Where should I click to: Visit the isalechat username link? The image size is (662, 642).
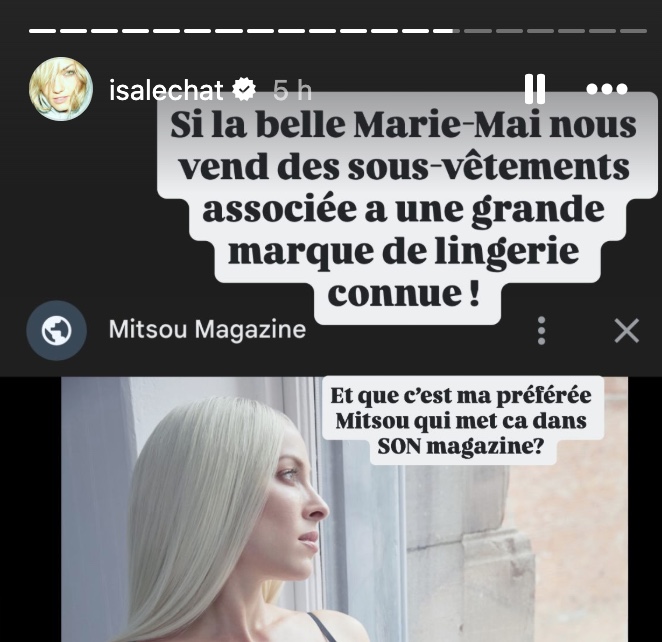coord(166,90)
